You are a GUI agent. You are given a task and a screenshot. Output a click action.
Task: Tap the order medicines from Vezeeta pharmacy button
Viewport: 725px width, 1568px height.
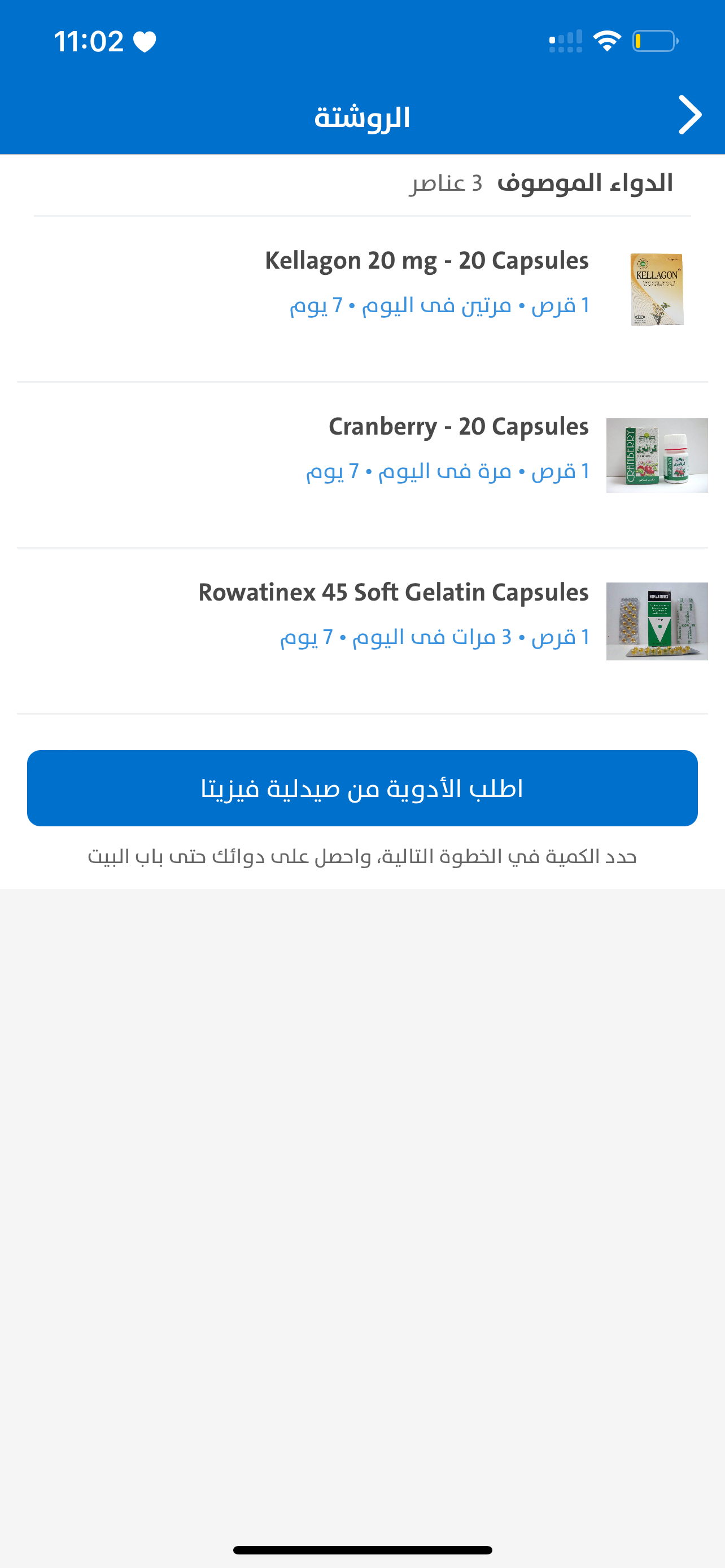click(362, 787)
